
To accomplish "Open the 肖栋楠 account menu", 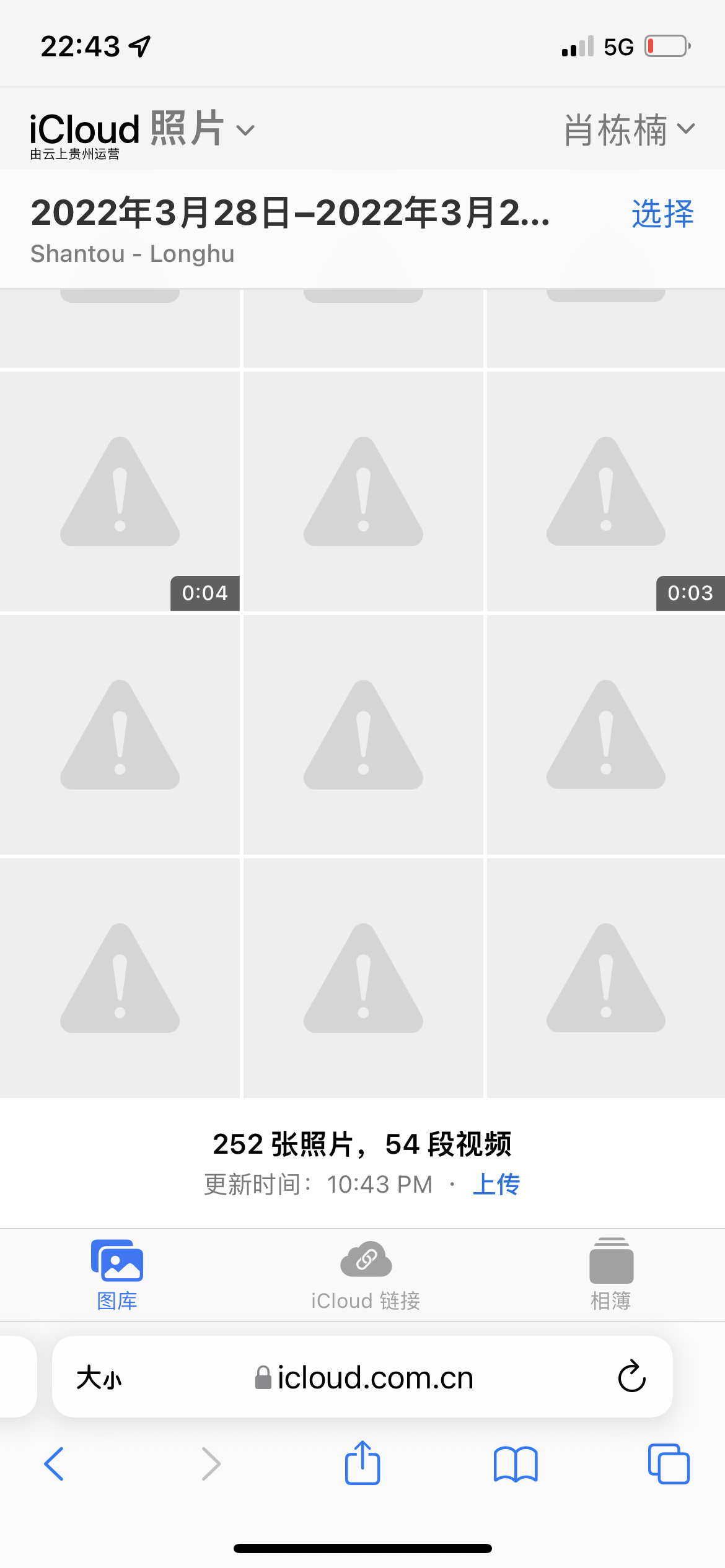I will pyautogui.click(x=629, y=130).
